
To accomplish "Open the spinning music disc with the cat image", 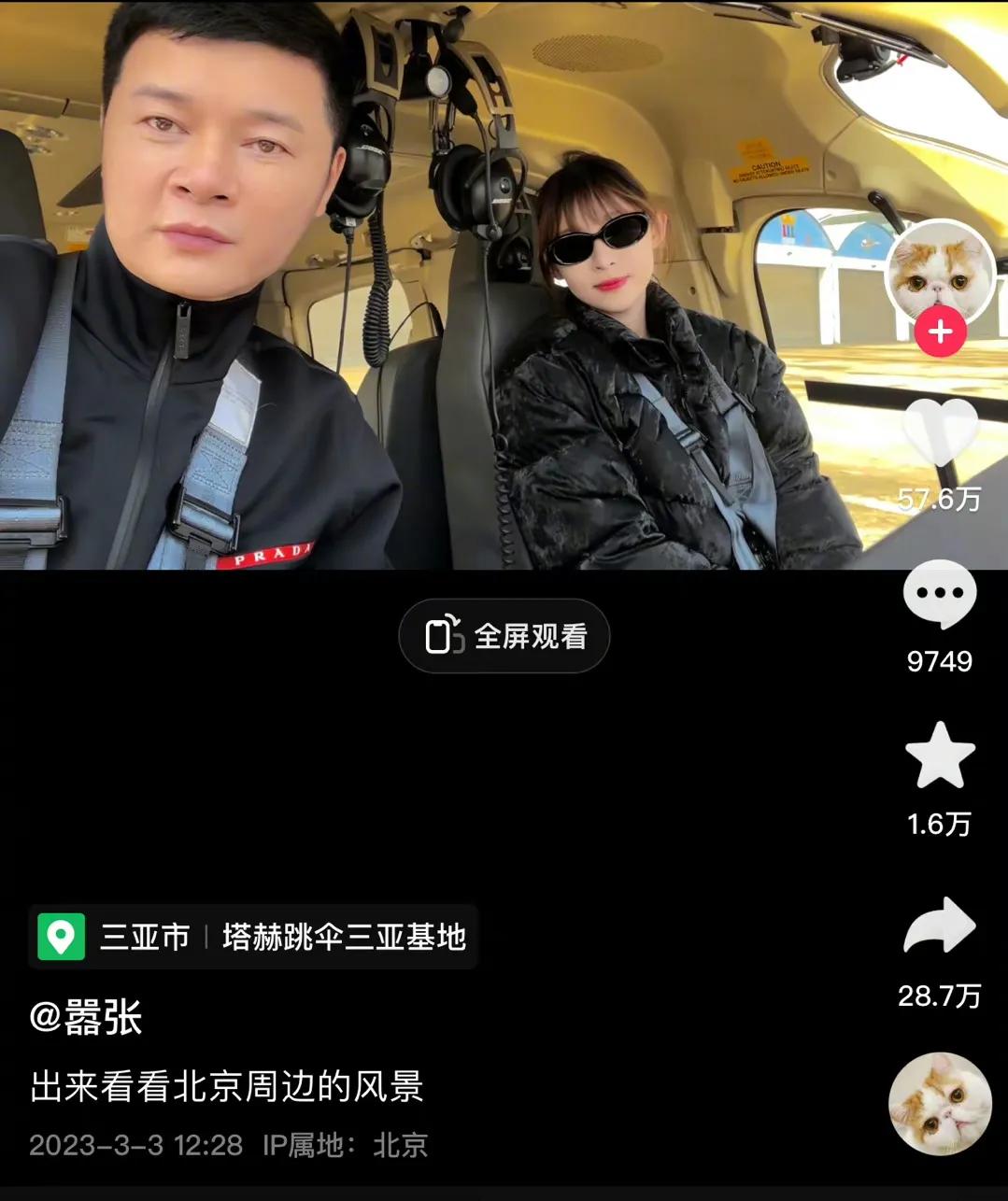I will [x=939, y=1104].
